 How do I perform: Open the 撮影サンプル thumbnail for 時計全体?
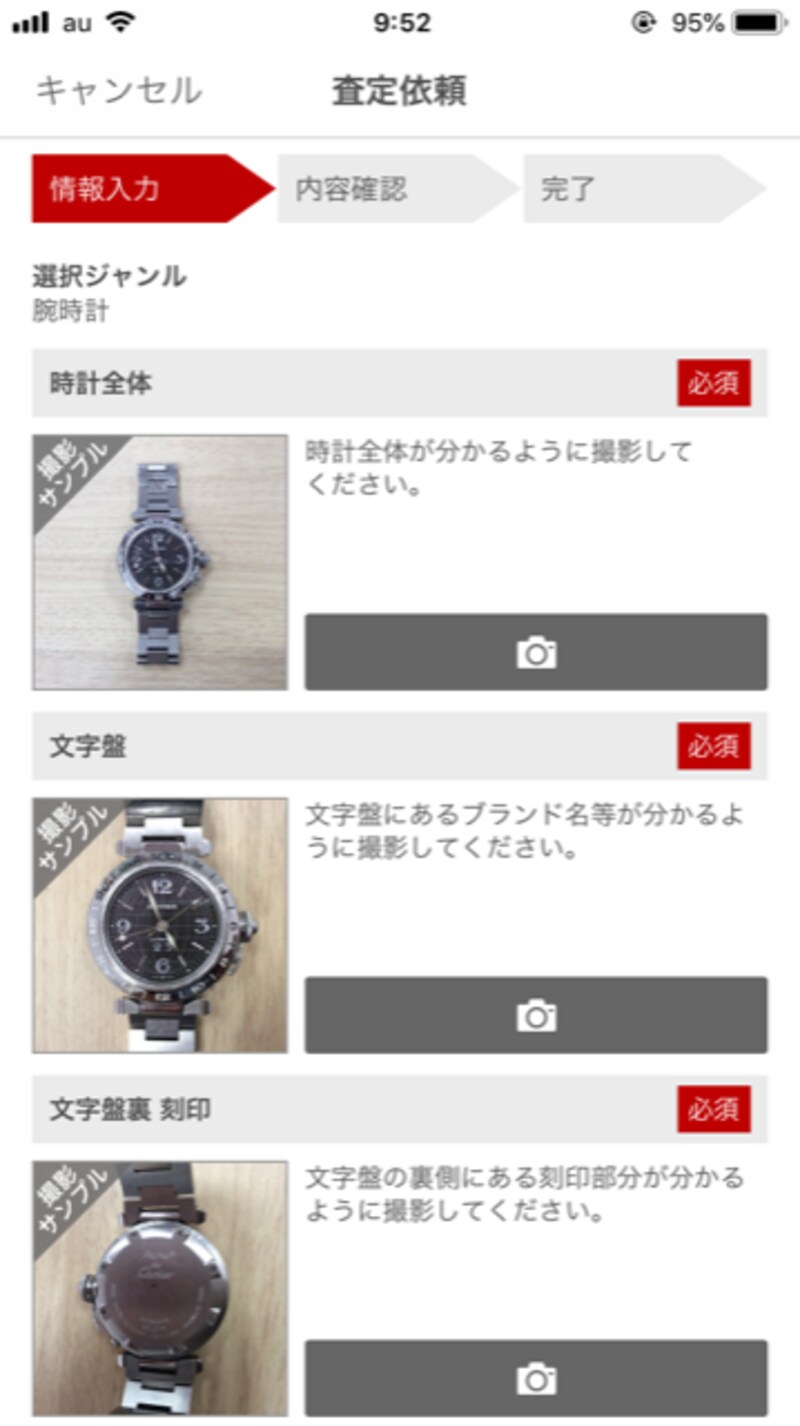pos(160,558)
